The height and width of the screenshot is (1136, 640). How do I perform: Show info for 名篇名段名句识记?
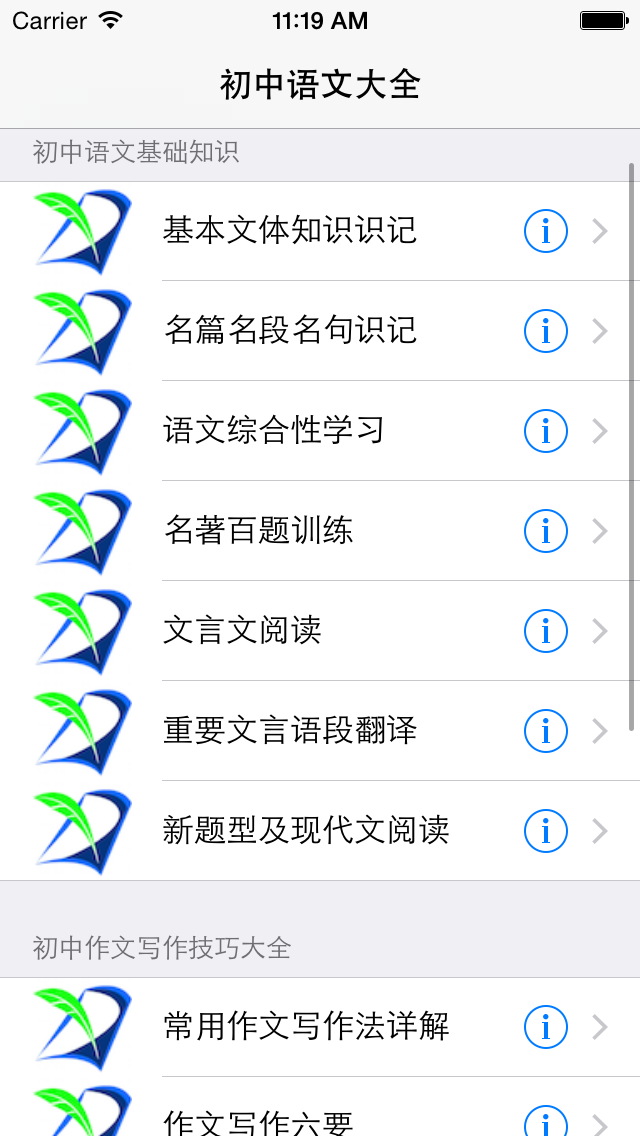pos(546,331)
